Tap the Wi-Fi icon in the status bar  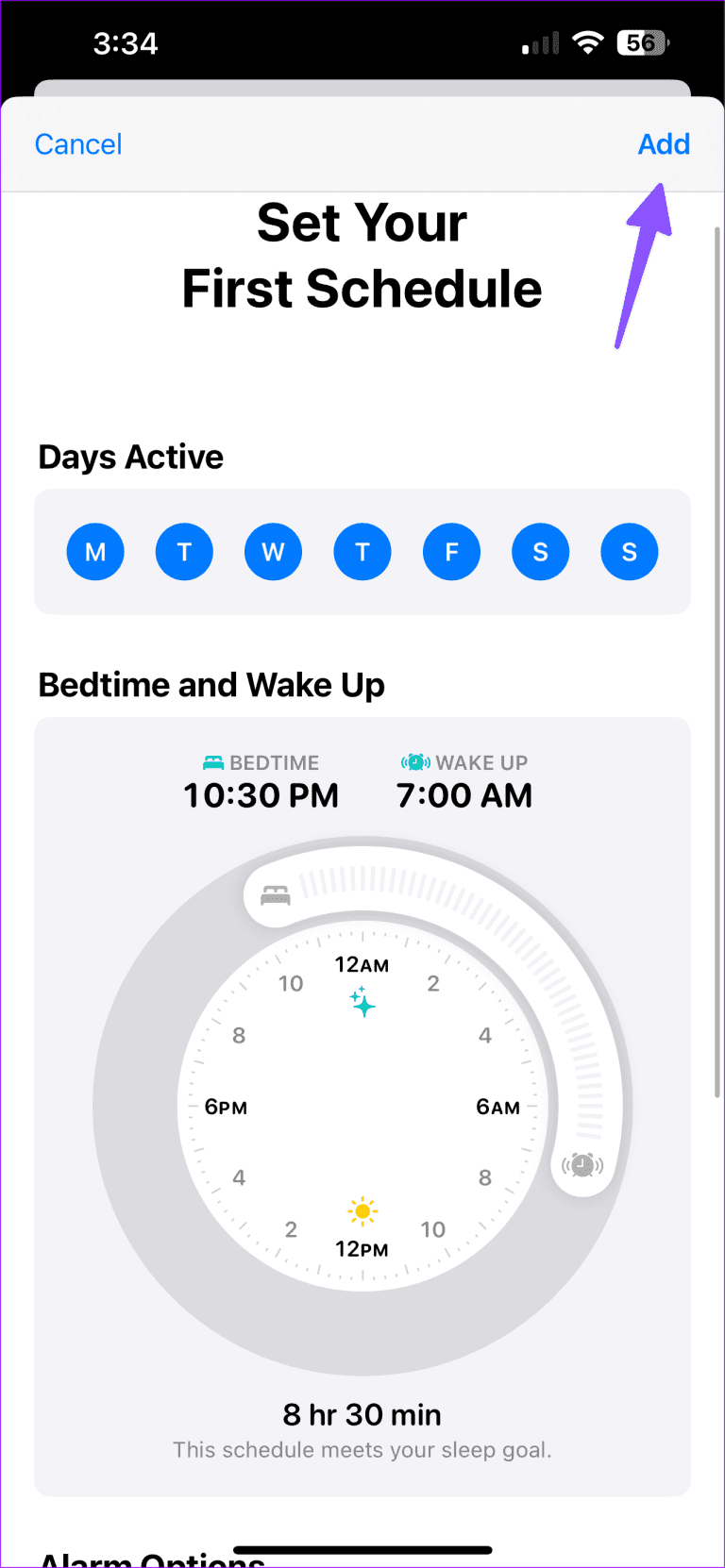[x=587, y=42]
